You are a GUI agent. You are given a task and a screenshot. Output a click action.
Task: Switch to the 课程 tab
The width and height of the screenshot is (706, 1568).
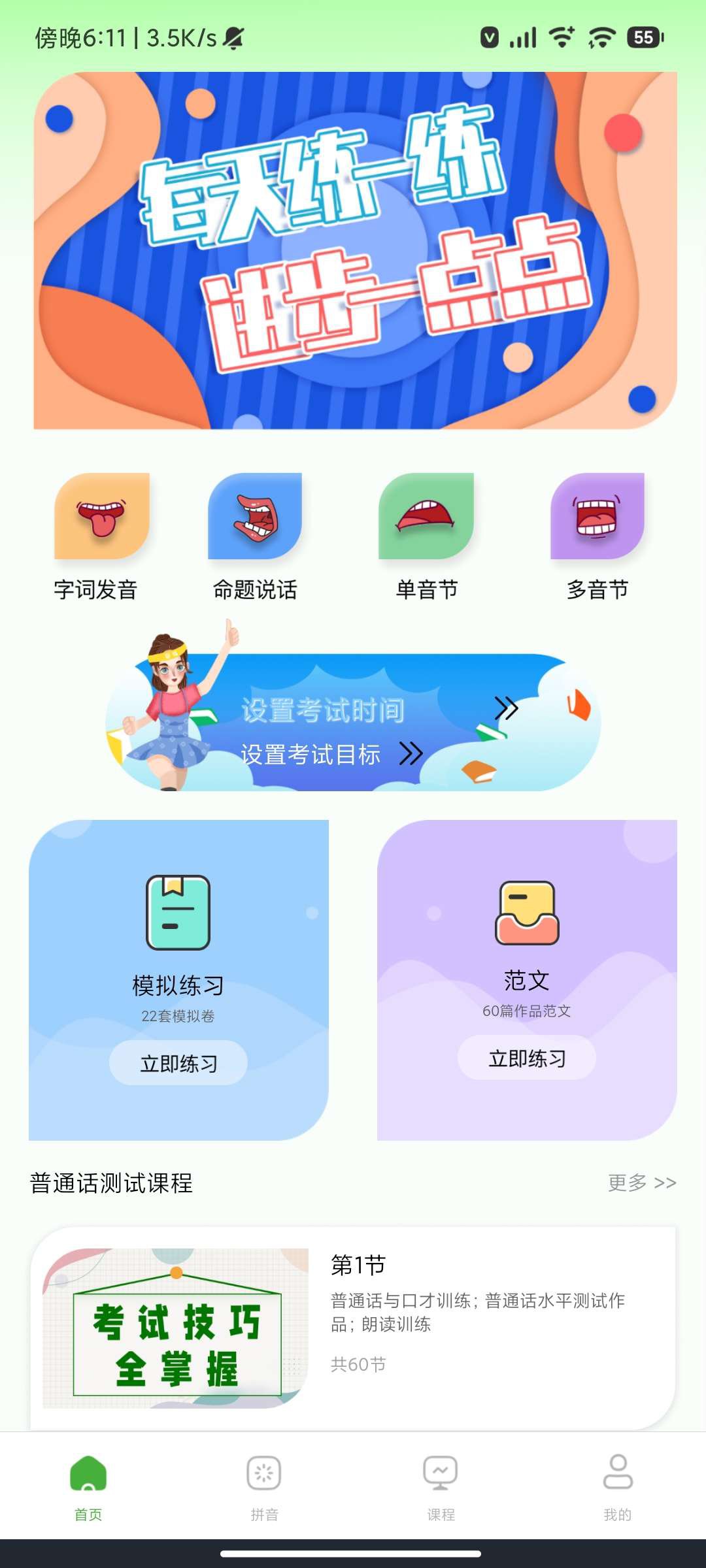[x=441, y=1484]
